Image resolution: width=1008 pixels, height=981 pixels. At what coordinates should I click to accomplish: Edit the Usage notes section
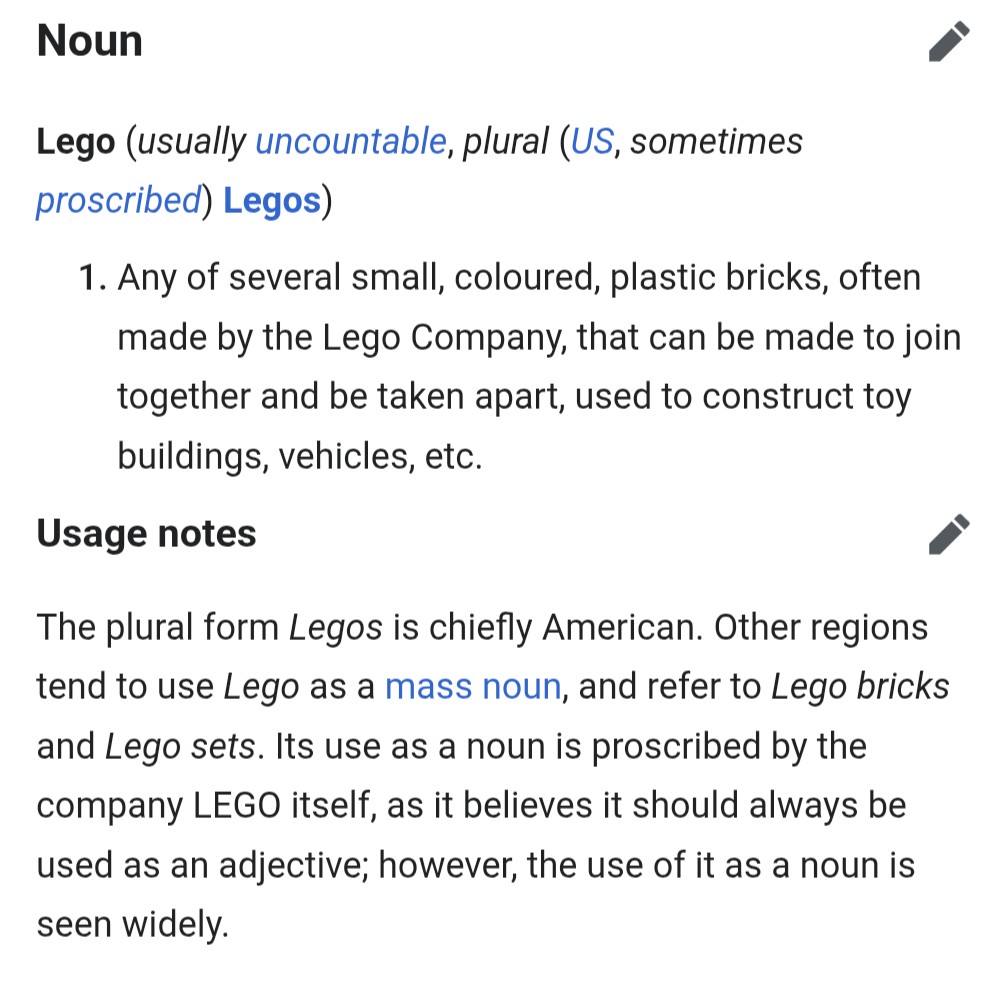pyautogui.click(x=949, y=534)
